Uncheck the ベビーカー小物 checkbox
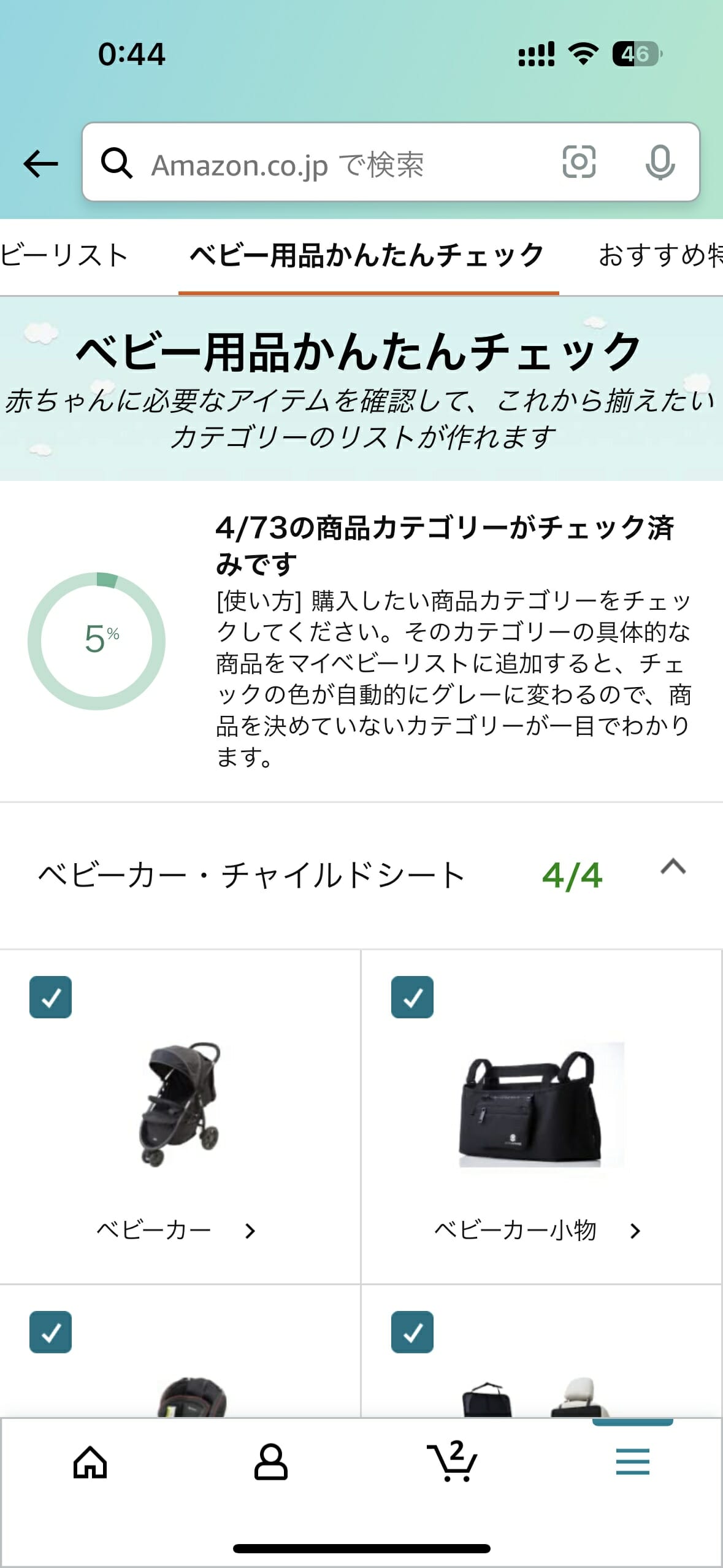 412,997
